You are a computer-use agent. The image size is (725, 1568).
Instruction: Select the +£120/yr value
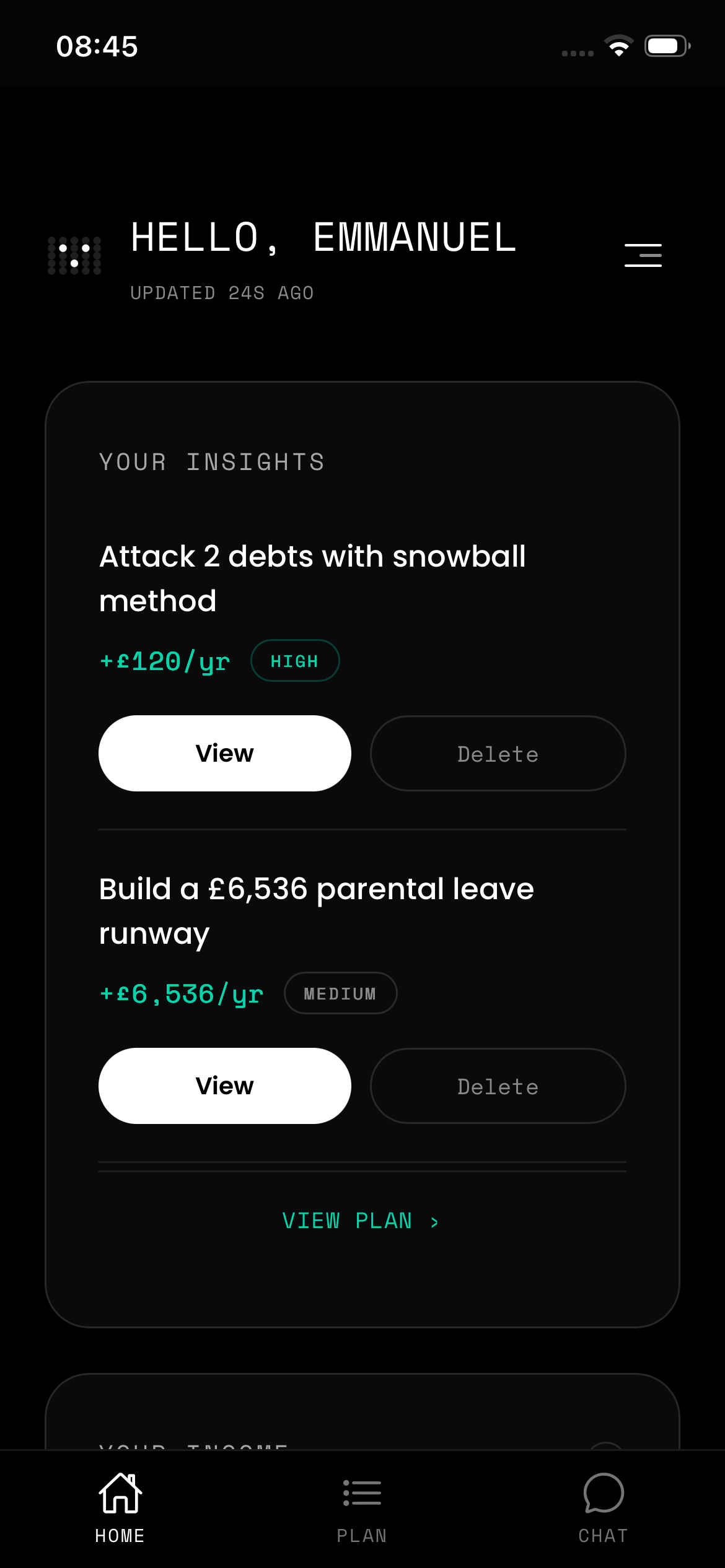164,660
